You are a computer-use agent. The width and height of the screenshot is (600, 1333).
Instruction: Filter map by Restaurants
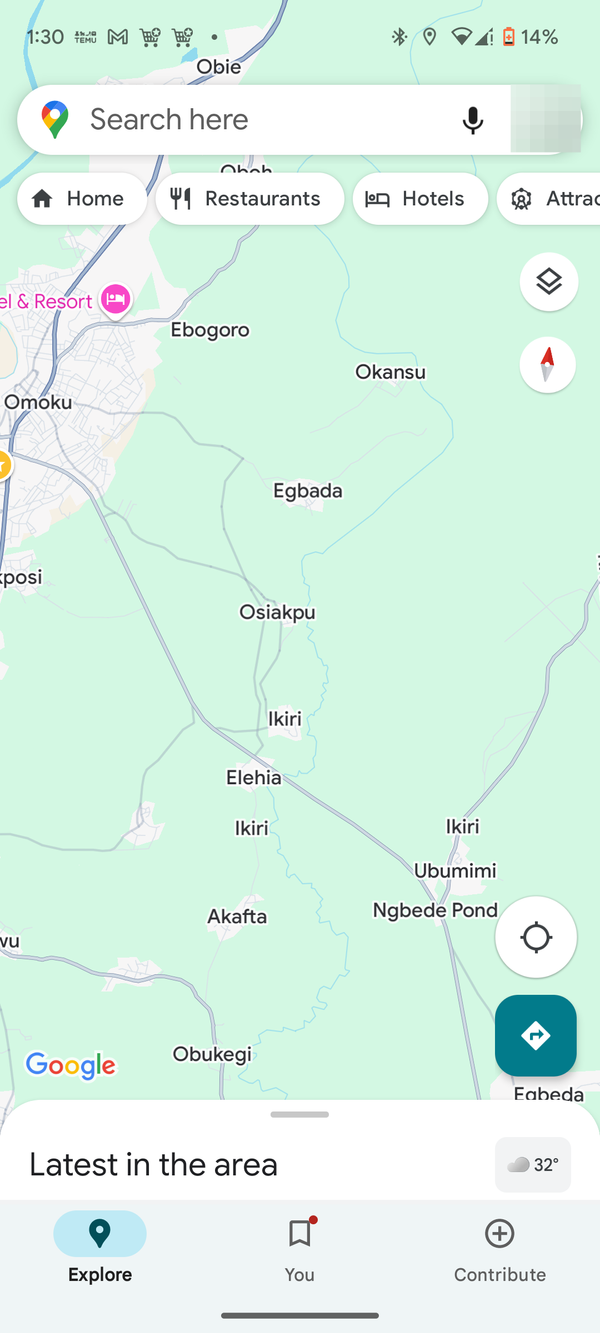pos(249,199)
